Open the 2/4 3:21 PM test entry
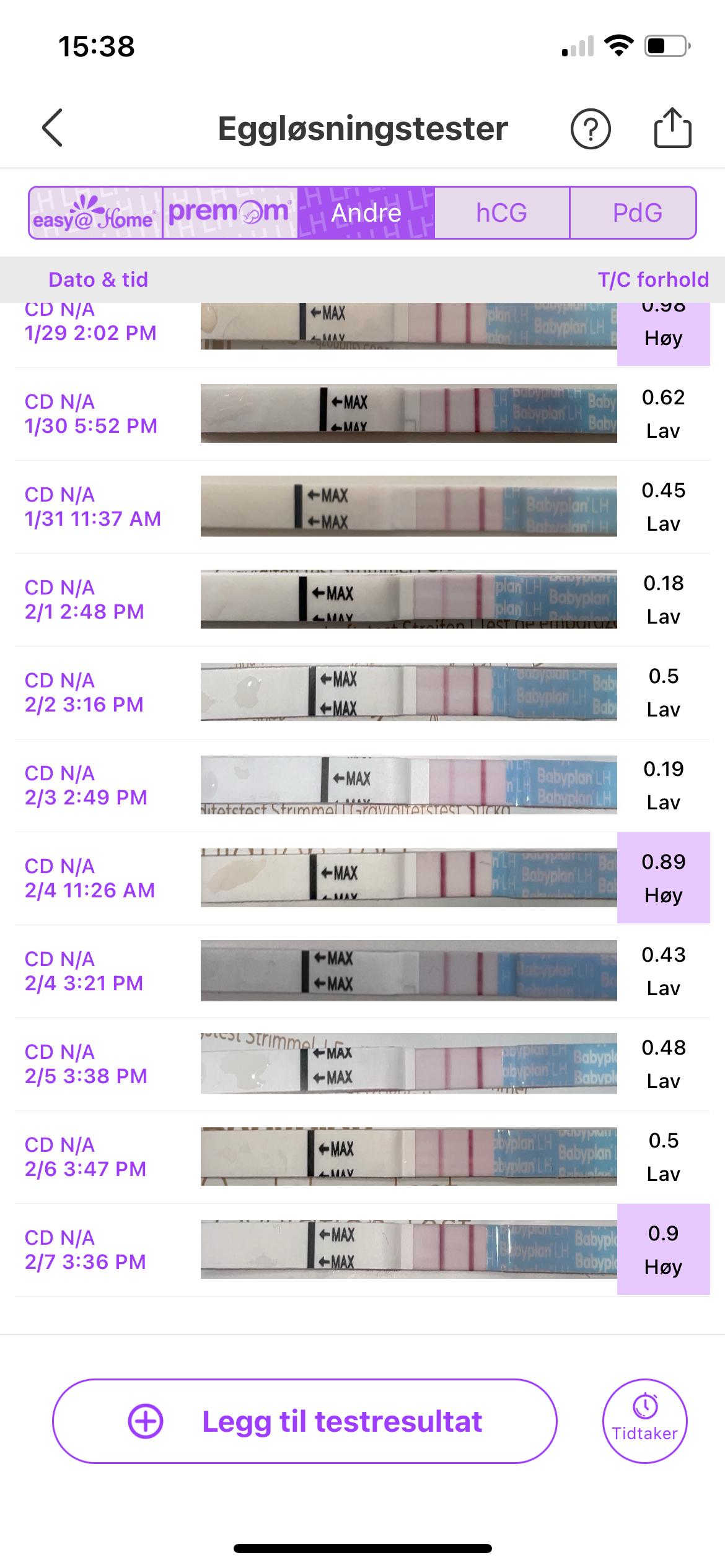The image size is (725, 1568). pyautogui.click(x=362, y=971)
